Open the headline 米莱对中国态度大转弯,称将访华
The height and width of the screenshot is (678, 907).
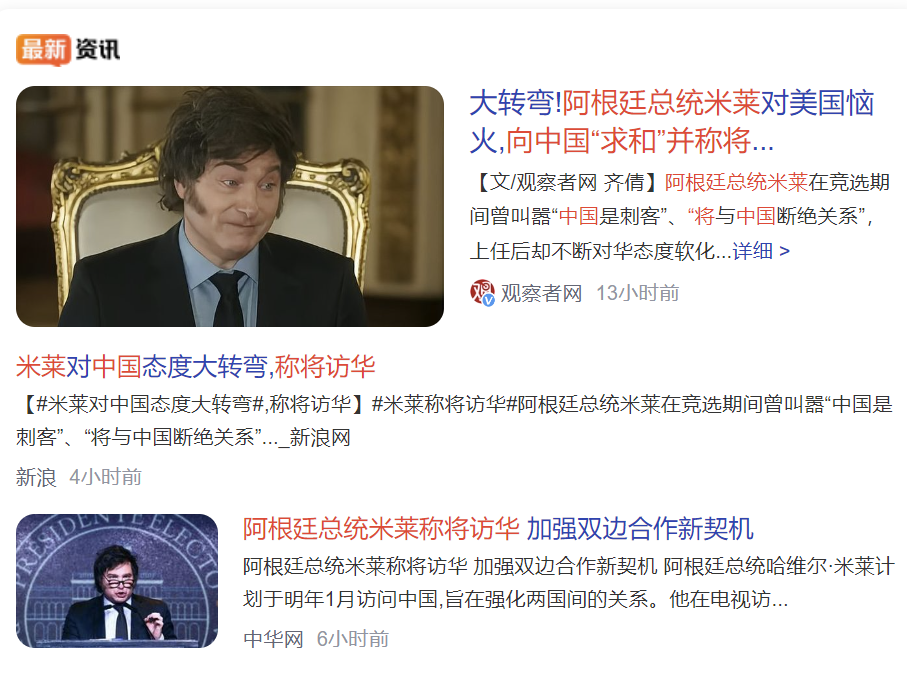click(x=196, y=366)
